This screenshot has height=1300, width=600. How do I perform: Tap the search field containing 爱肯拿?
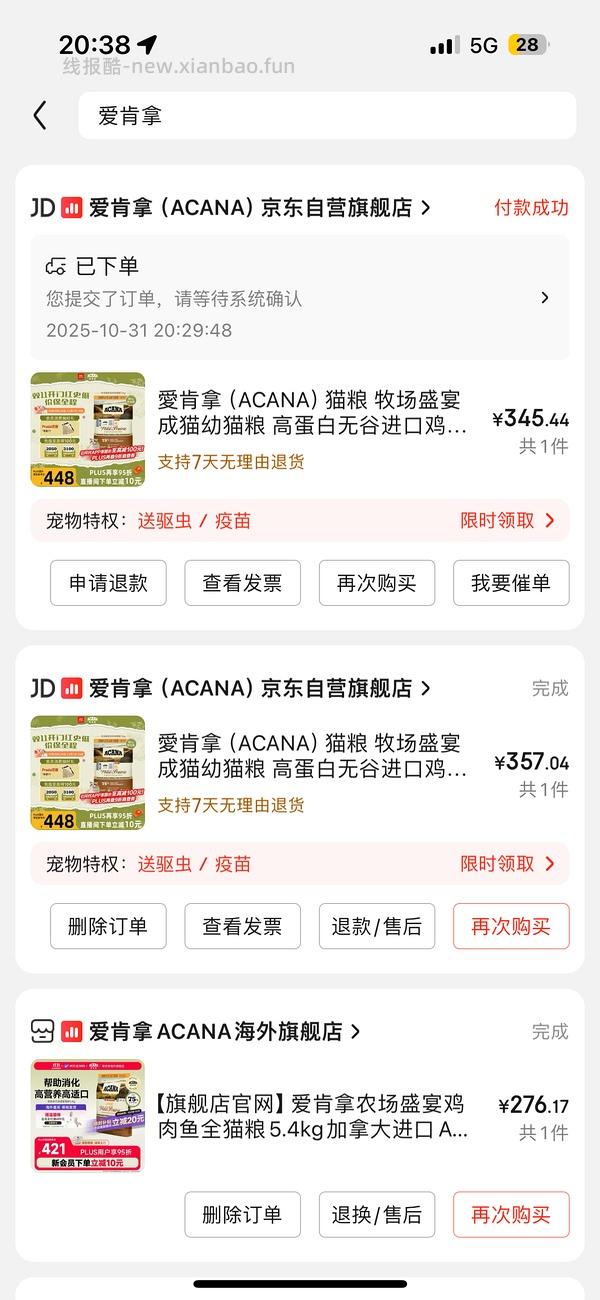(326, 116)
